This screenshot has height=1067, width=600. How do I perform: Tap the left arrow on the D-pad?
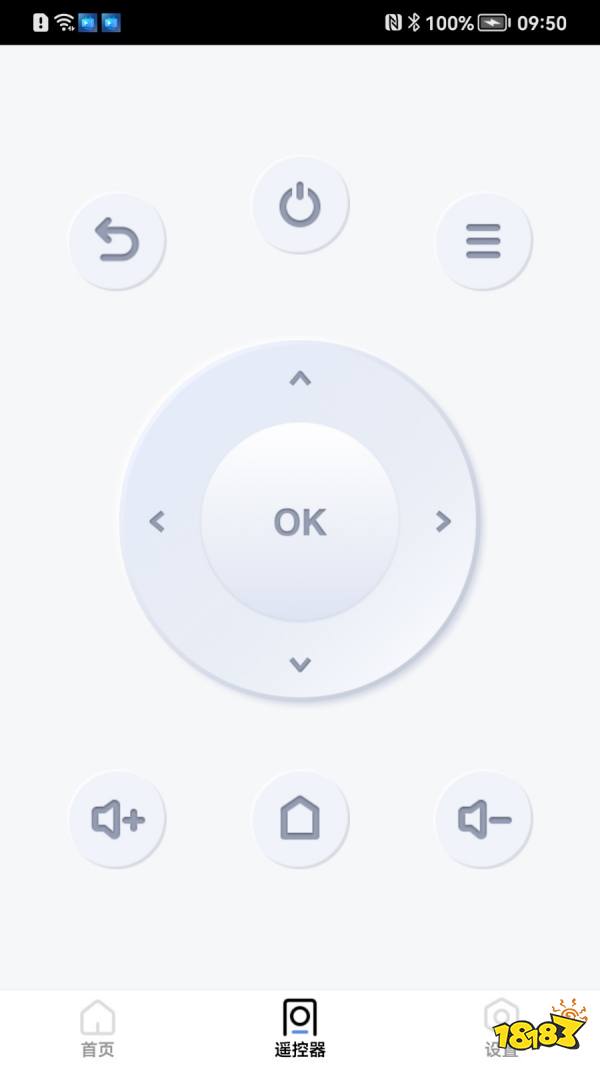pyautogui.click(x=157, y=521)
